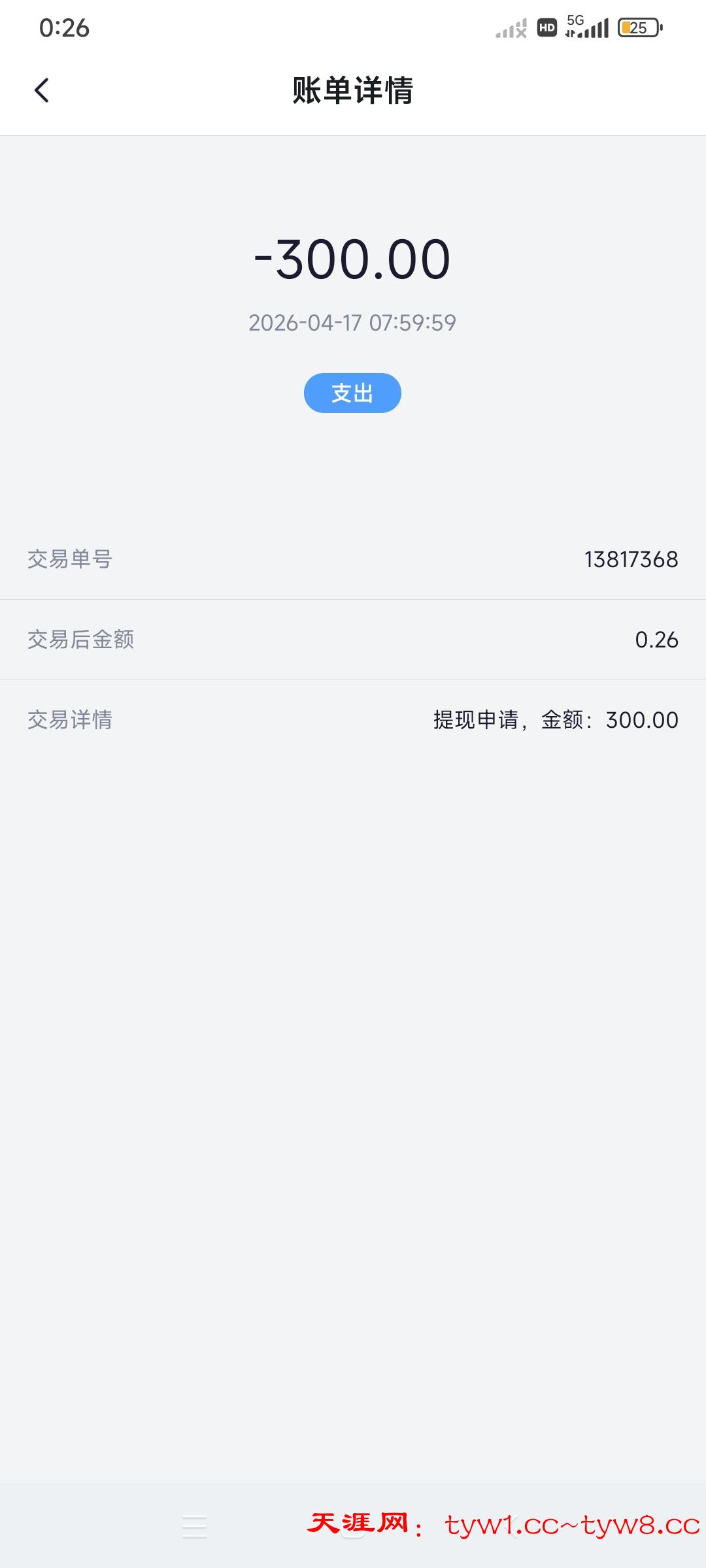Open the system recent apps button
Screen dimensions: 706x1568
(x=194, y=1527)
